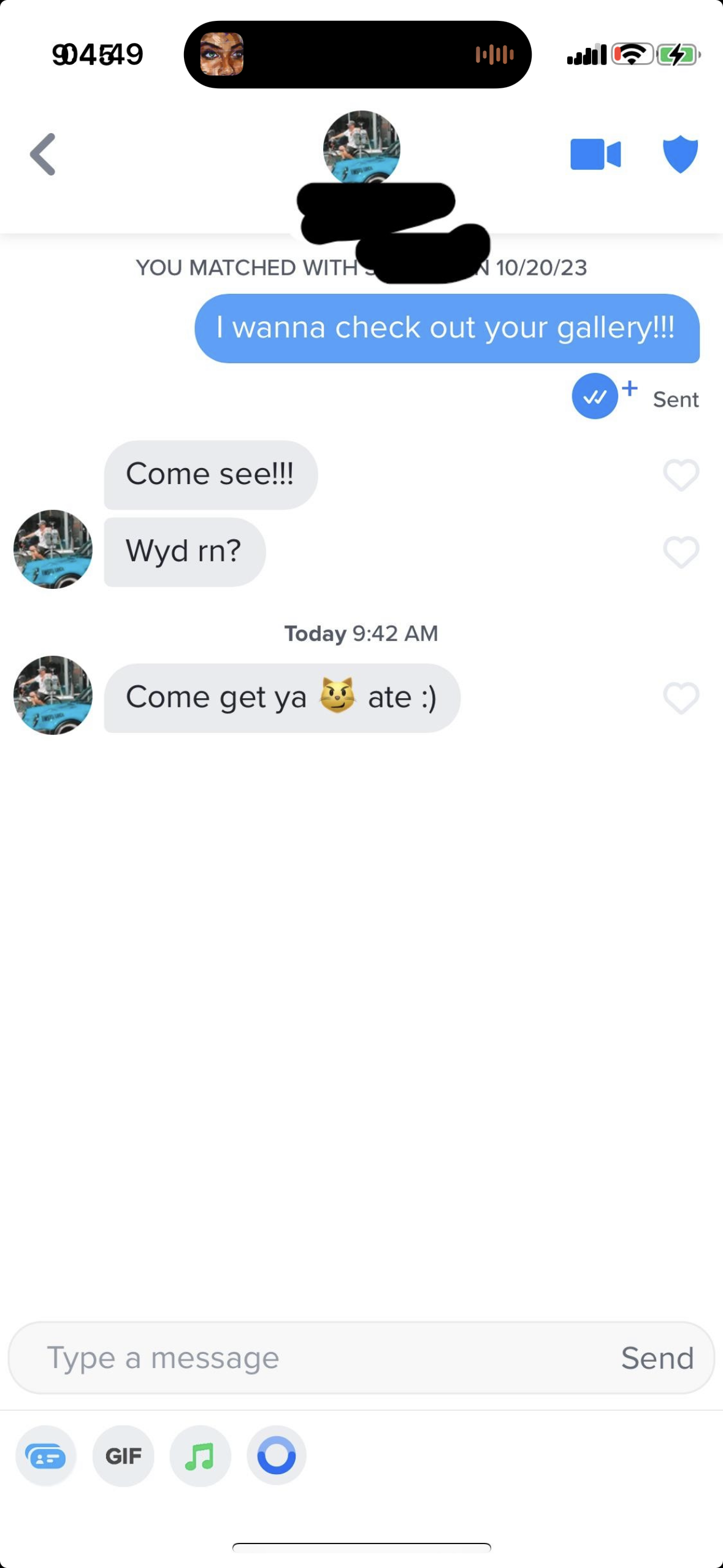
Task: Open the contact card sharing icon
Action: pyautogui.click(x=46, y=1456)
